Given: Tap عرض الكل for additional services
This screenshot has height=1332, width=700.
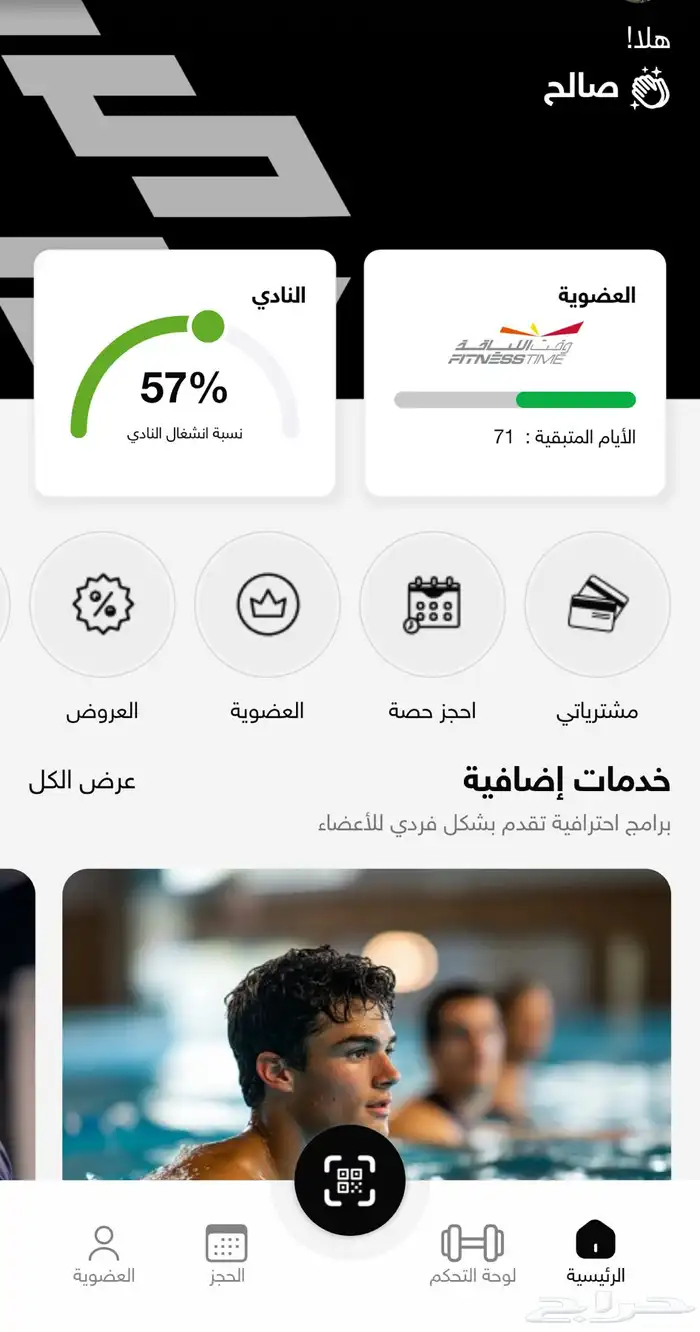Looking at the screenshot, I should [x=82, y=781].
